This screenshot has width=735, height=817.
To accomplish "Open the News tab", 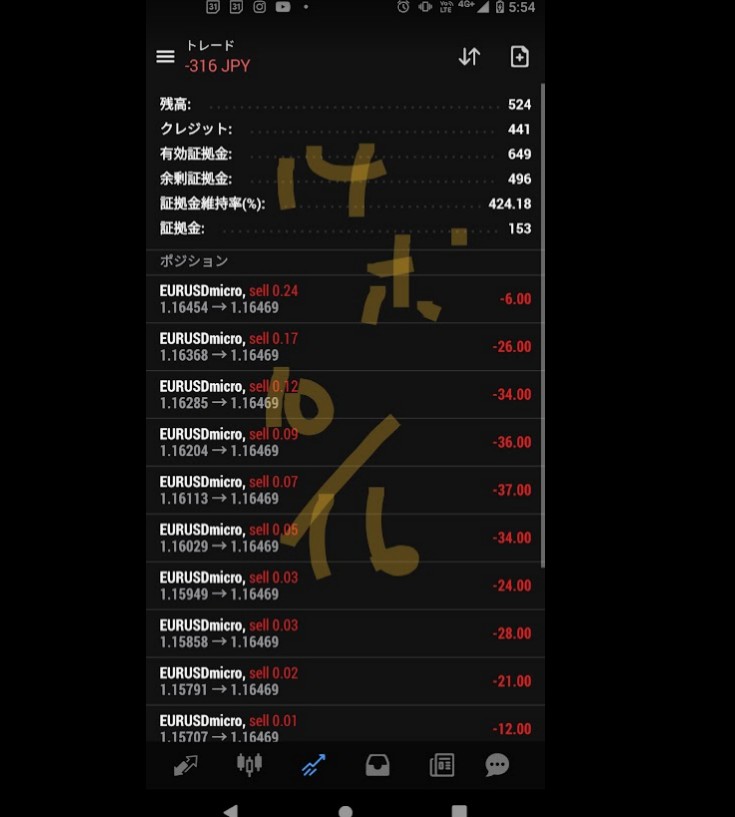I will click(441, 766).
